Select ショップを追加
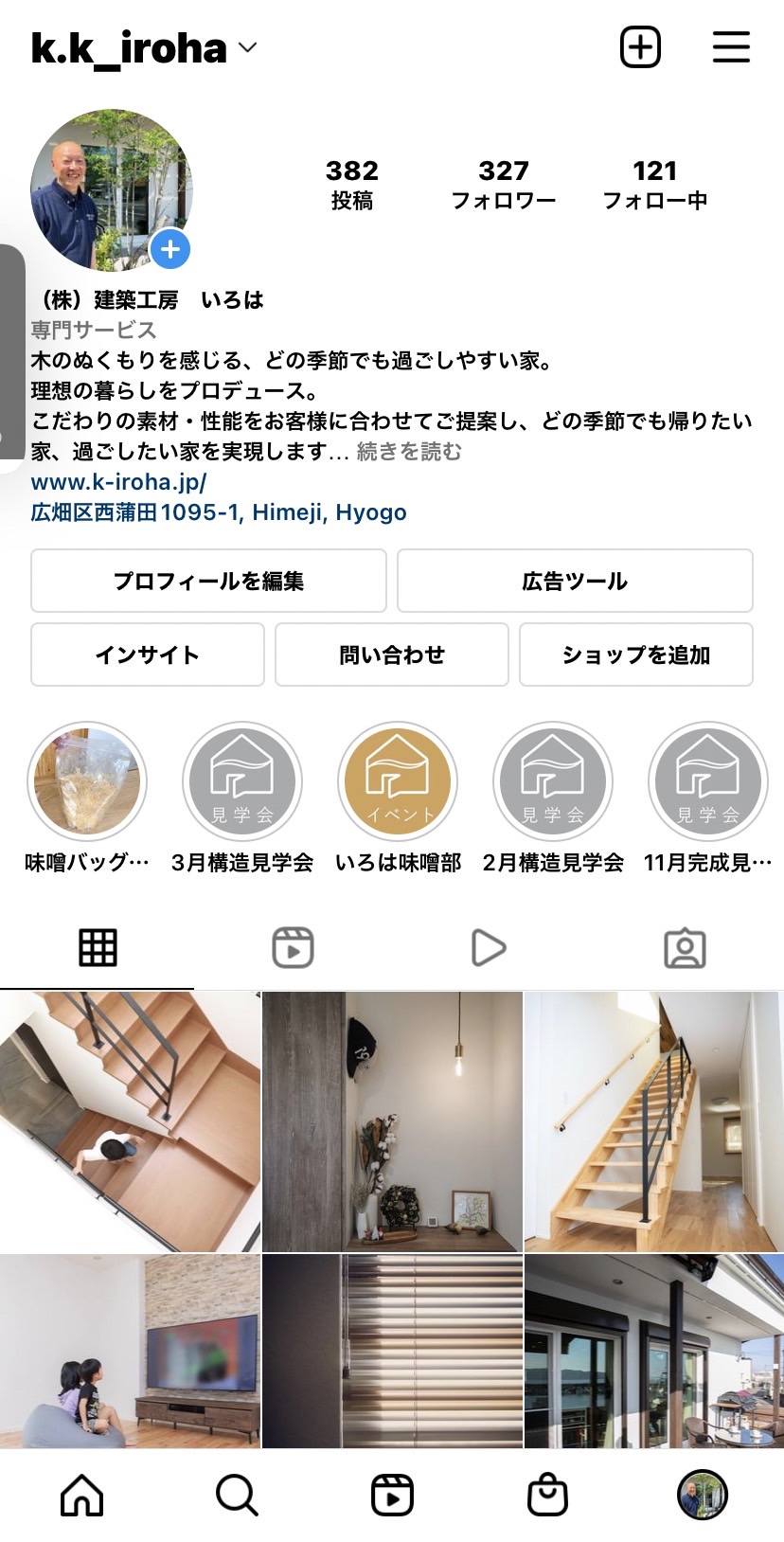Screen dimensions: 784x1542 tap(635, 654)
